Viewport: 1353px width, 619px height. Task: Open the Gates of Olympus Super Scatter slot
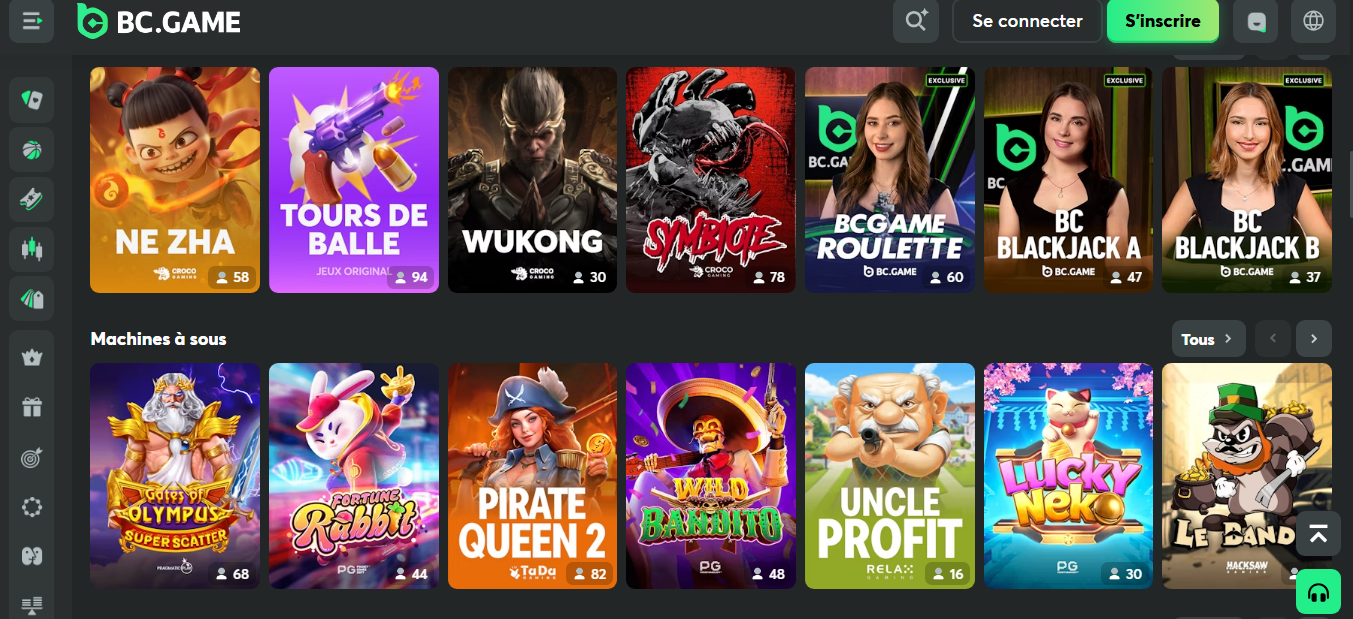click(175, 475)
